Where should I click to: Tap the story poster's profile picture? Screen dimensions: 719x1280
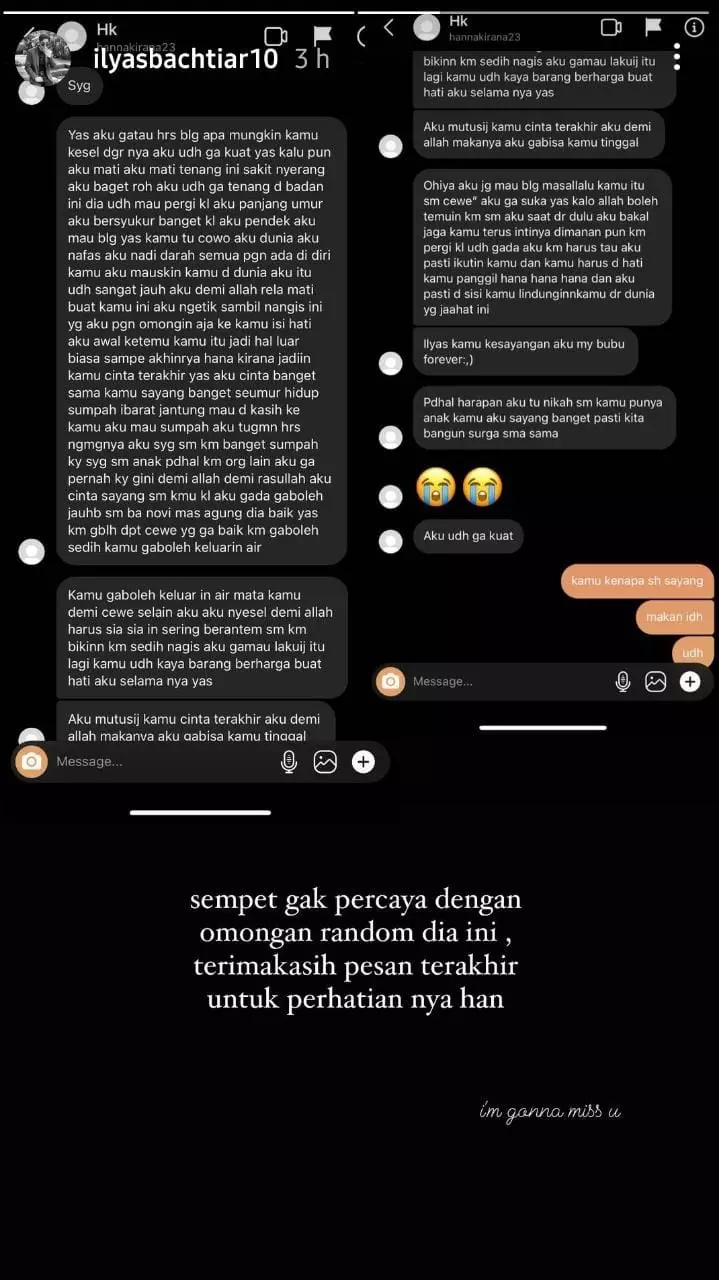(42, 58)
